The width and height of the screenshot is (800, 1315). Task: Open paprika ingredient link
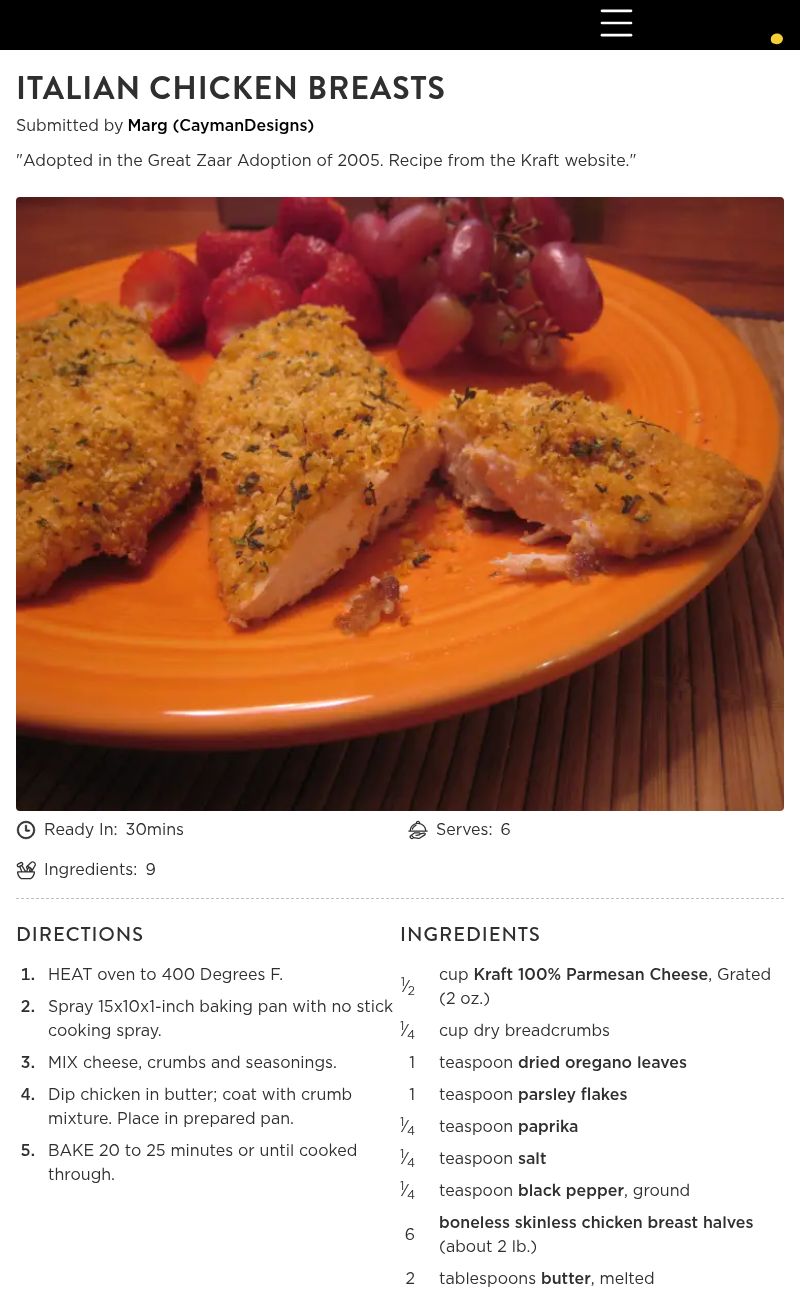coord(548,1127)
